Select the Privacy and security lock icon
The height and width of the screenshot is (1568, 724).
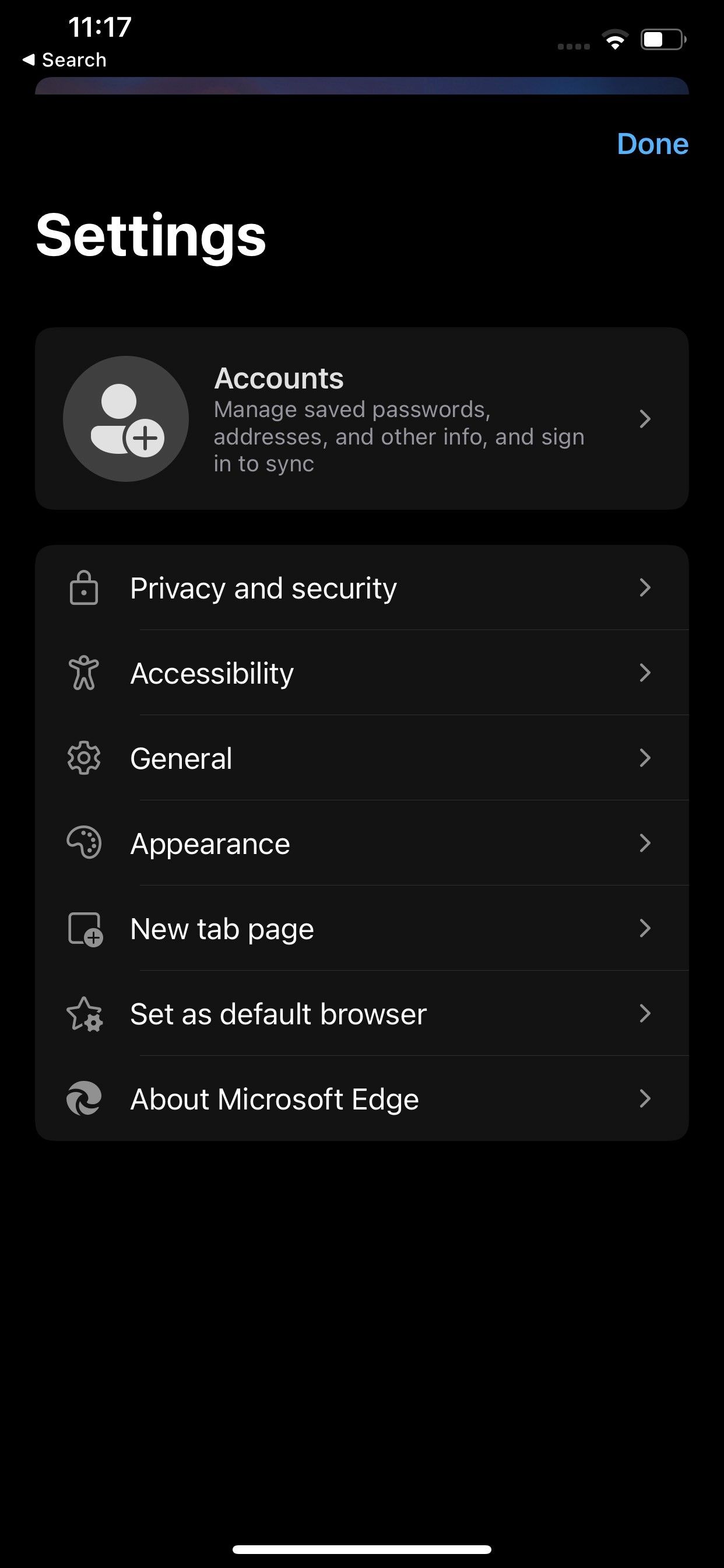coord(83,587)
